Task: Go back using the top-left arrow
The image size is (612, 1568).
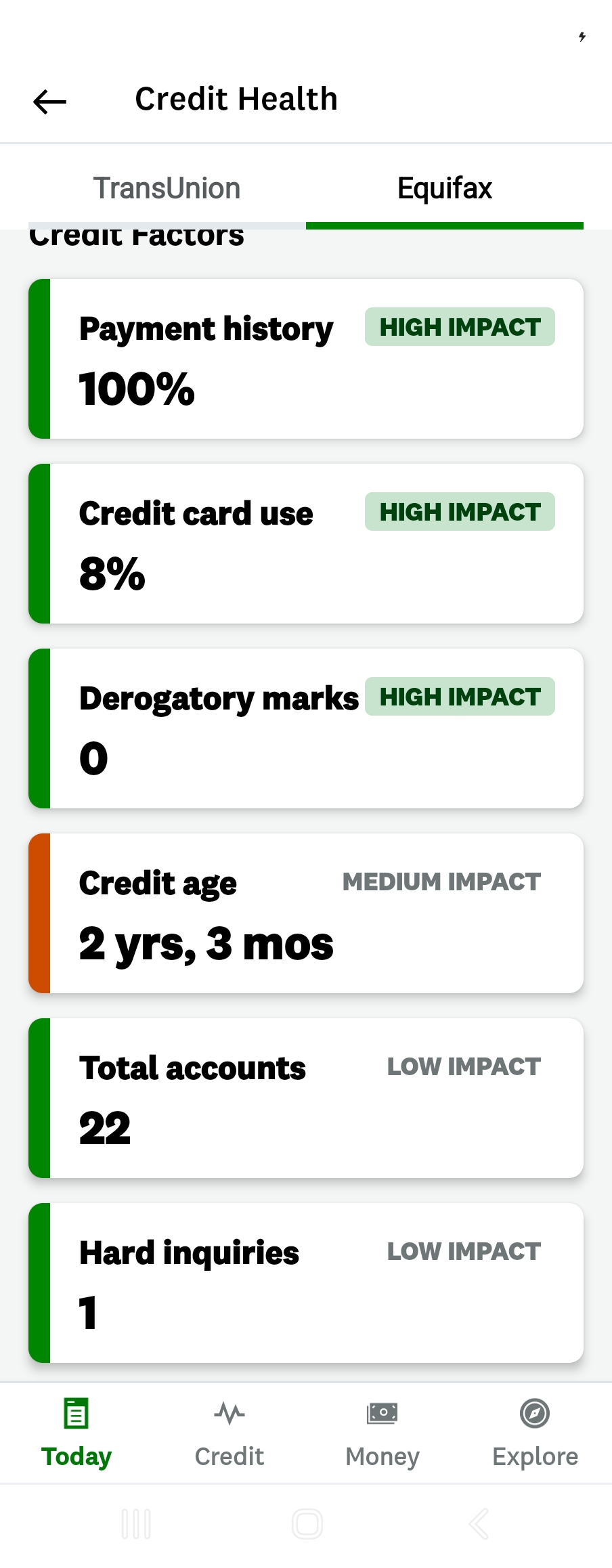Action: (x=49, y=102)
